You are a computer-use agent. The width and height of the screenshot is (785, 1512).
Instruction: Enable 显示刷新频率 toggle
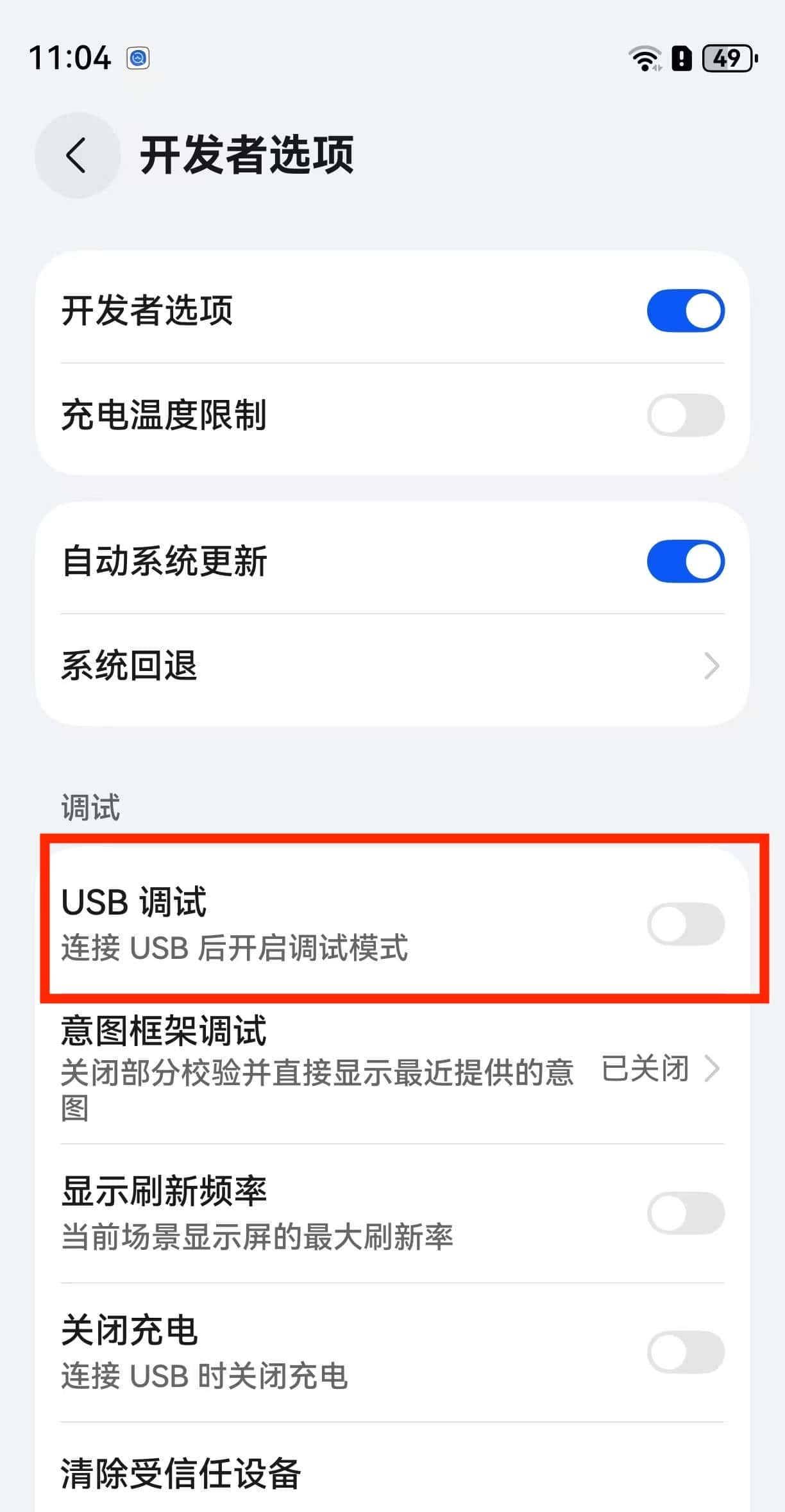(685, 1213)
